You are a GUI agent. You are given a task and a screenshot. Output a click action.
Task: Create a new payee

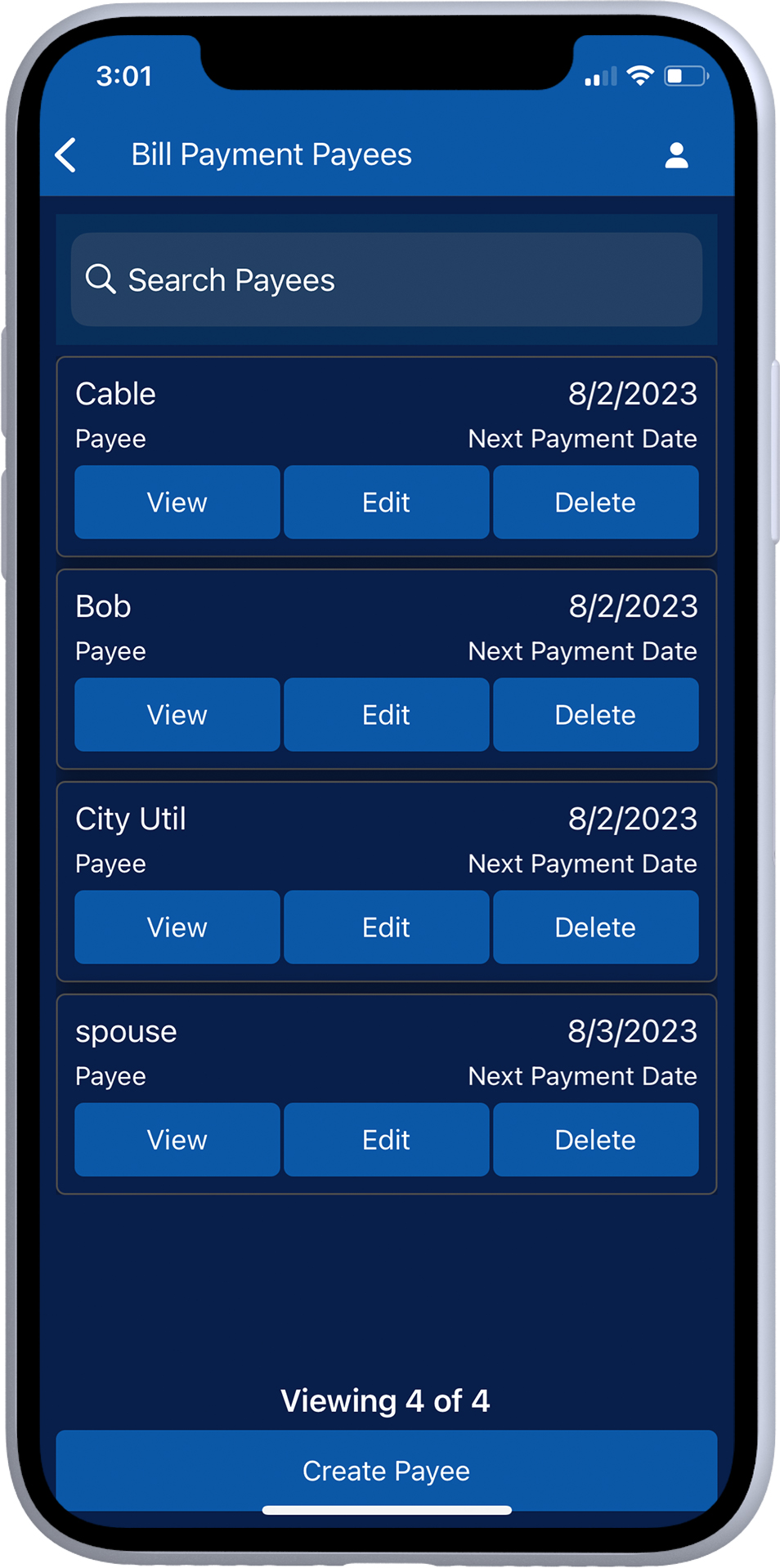387,1470
